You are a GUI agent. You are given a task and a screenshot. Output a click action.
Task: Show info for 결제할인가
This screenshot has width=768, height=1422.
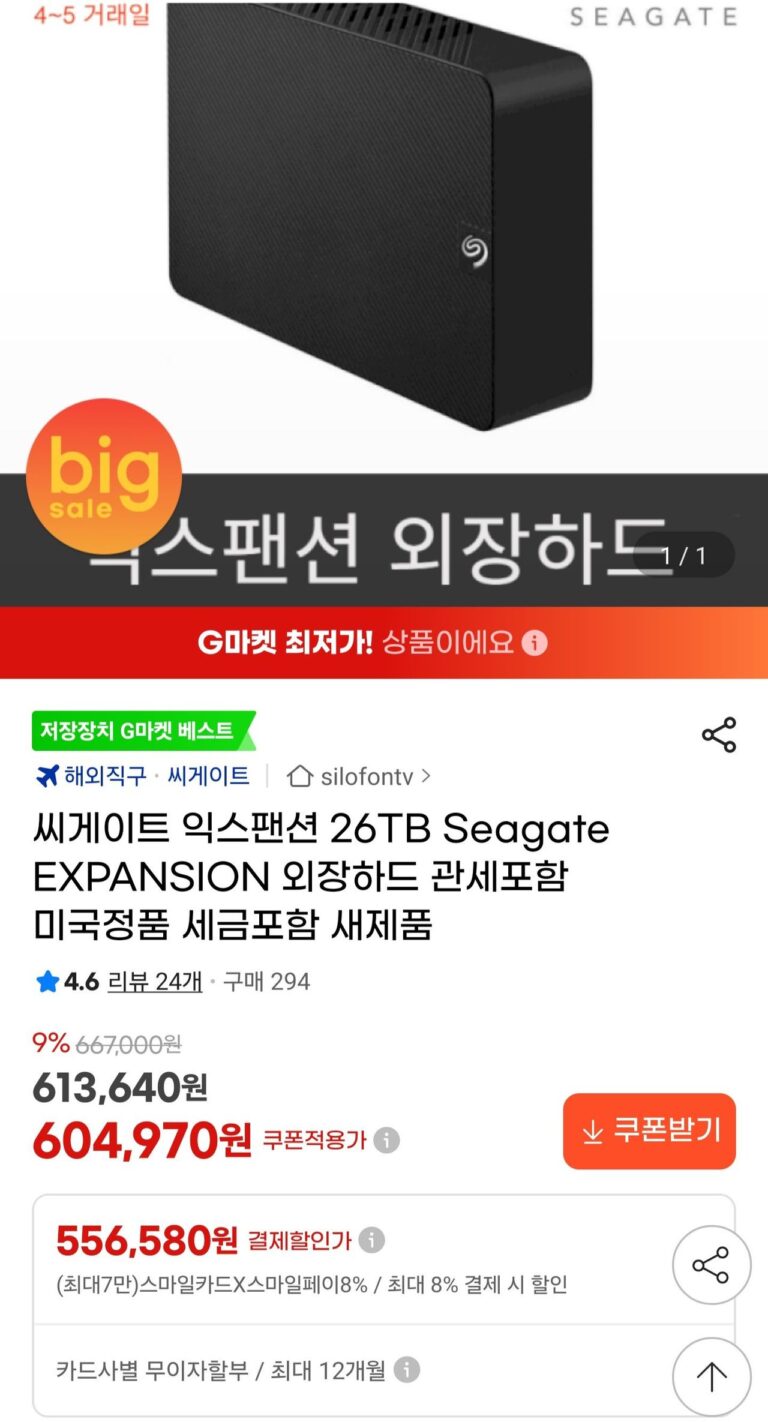point(371,1241)
